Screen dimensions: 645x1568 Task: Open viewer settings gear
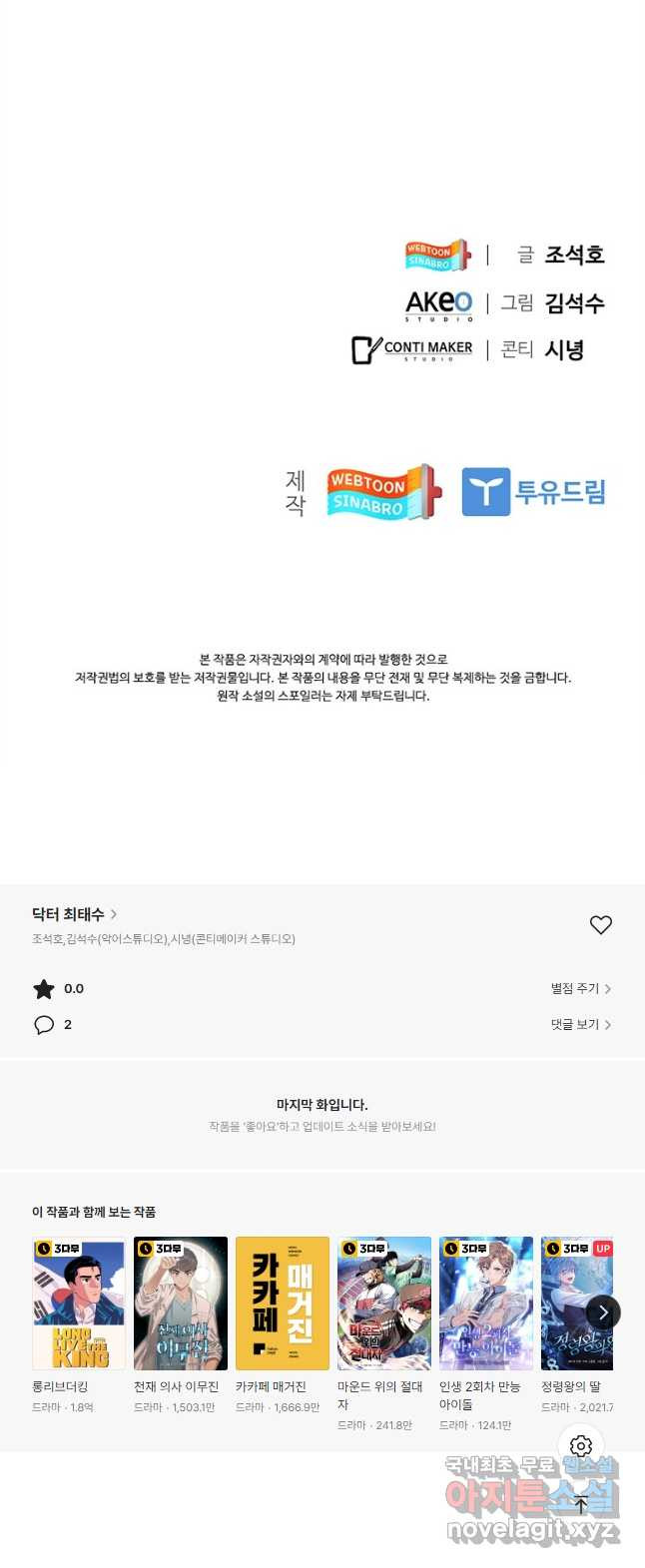pyautogui.click(x=581, y=1446)
